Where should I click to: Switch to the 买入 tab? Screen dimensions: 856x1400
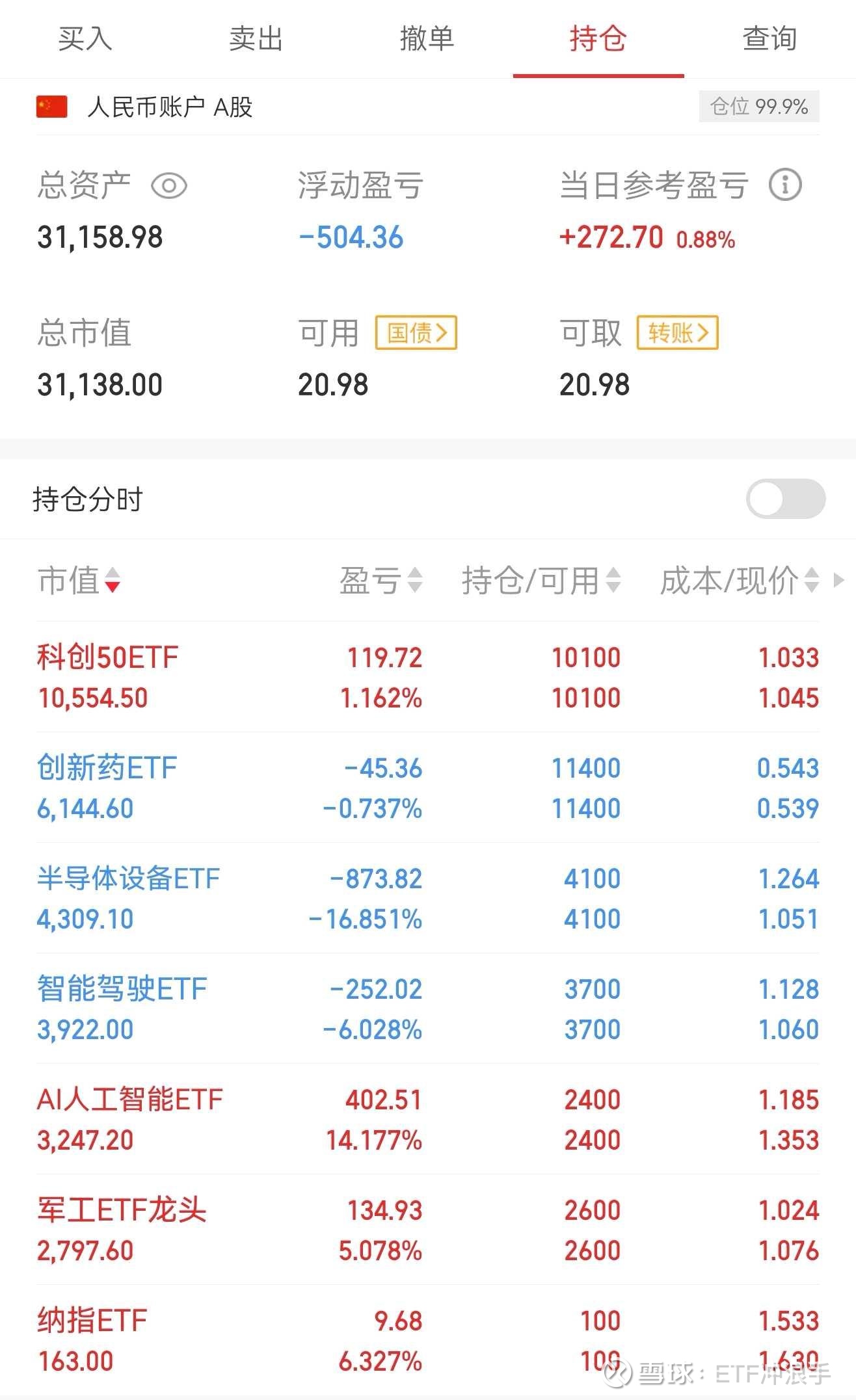pyautogui.click(x=85, y=39)
